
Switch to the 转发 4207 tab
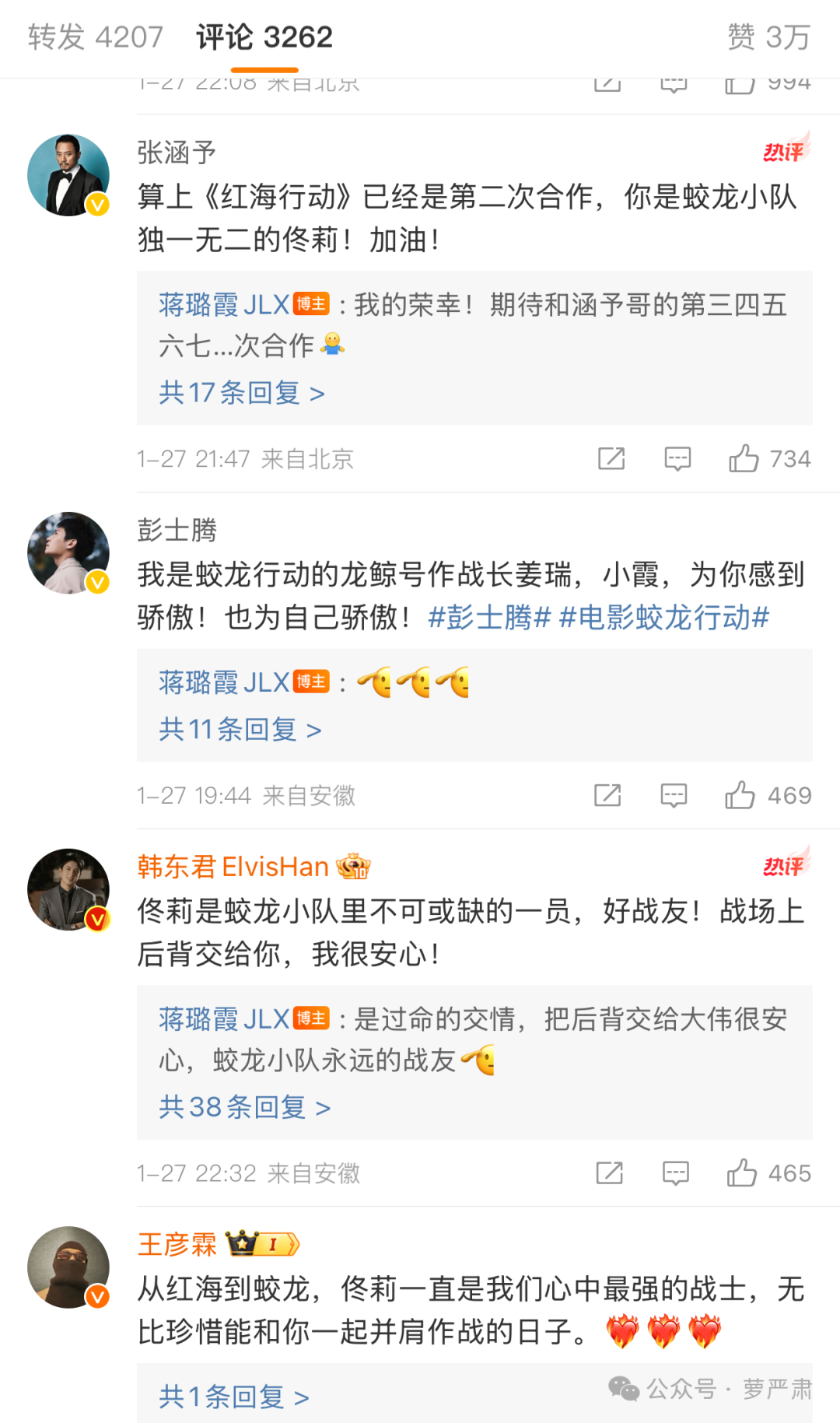pos(95,37)
